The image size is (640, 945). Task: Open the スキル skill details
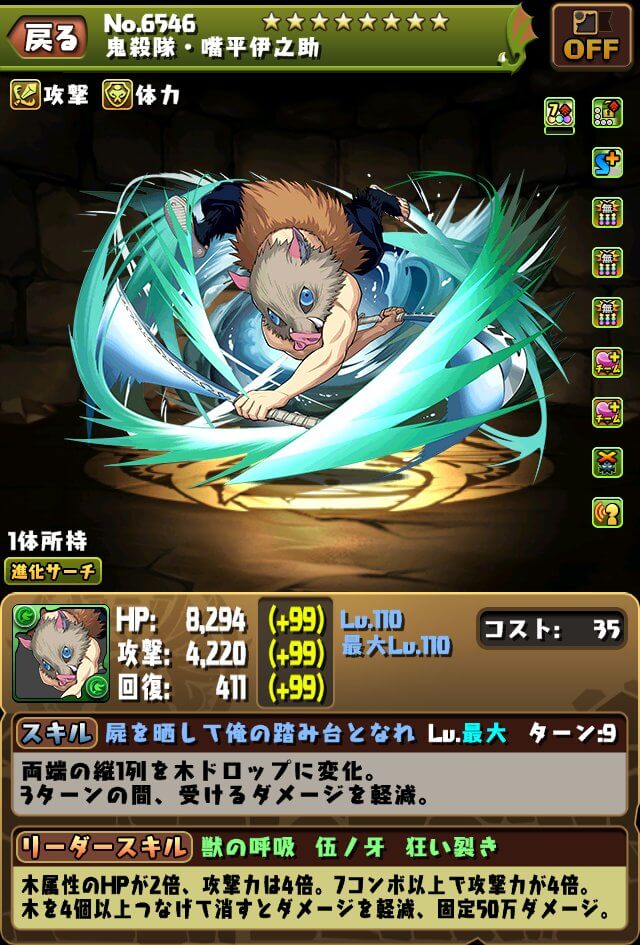pos(56,733)
